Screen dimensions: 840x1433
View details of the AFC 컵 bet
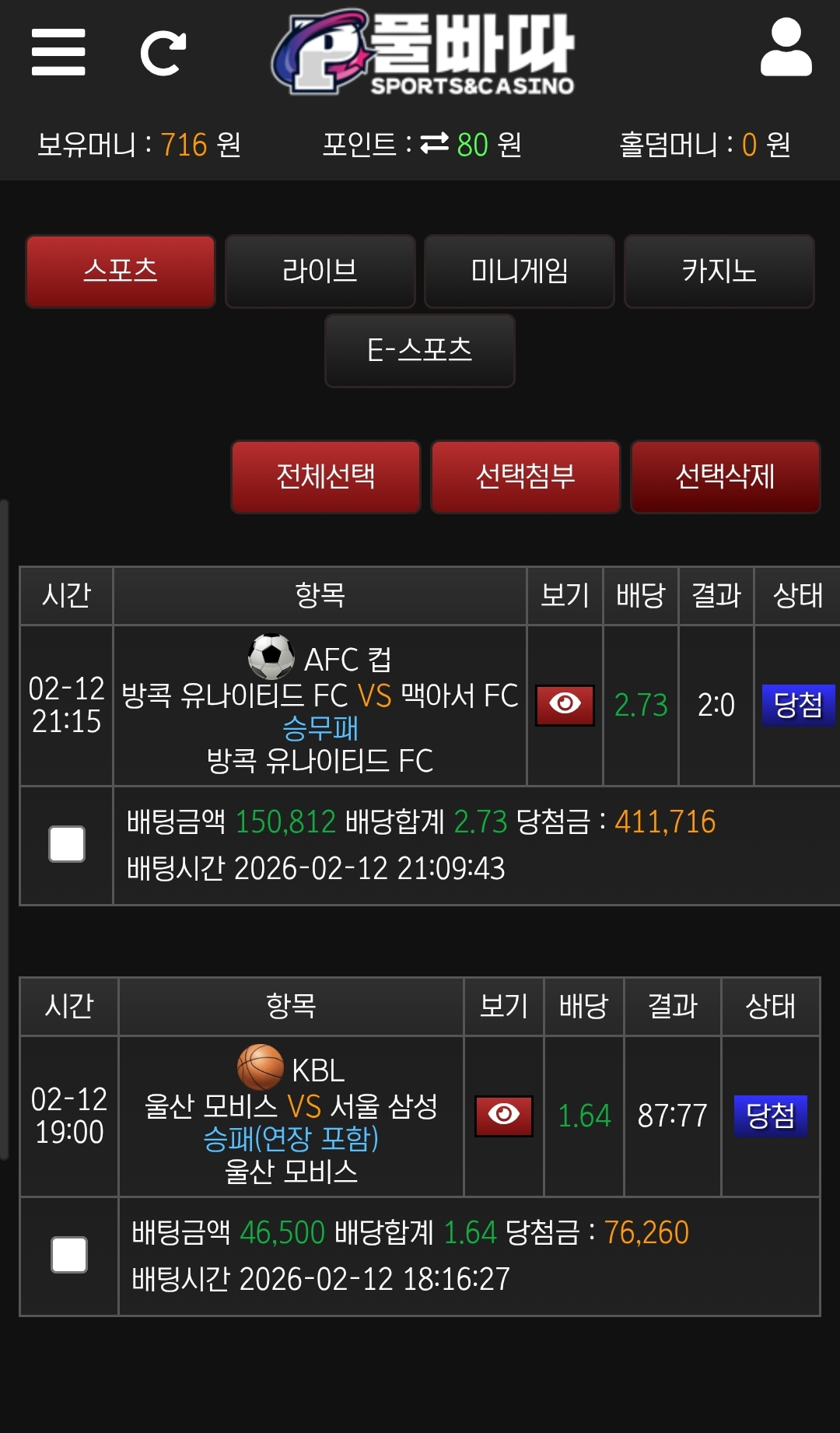[x=565, y=705]
